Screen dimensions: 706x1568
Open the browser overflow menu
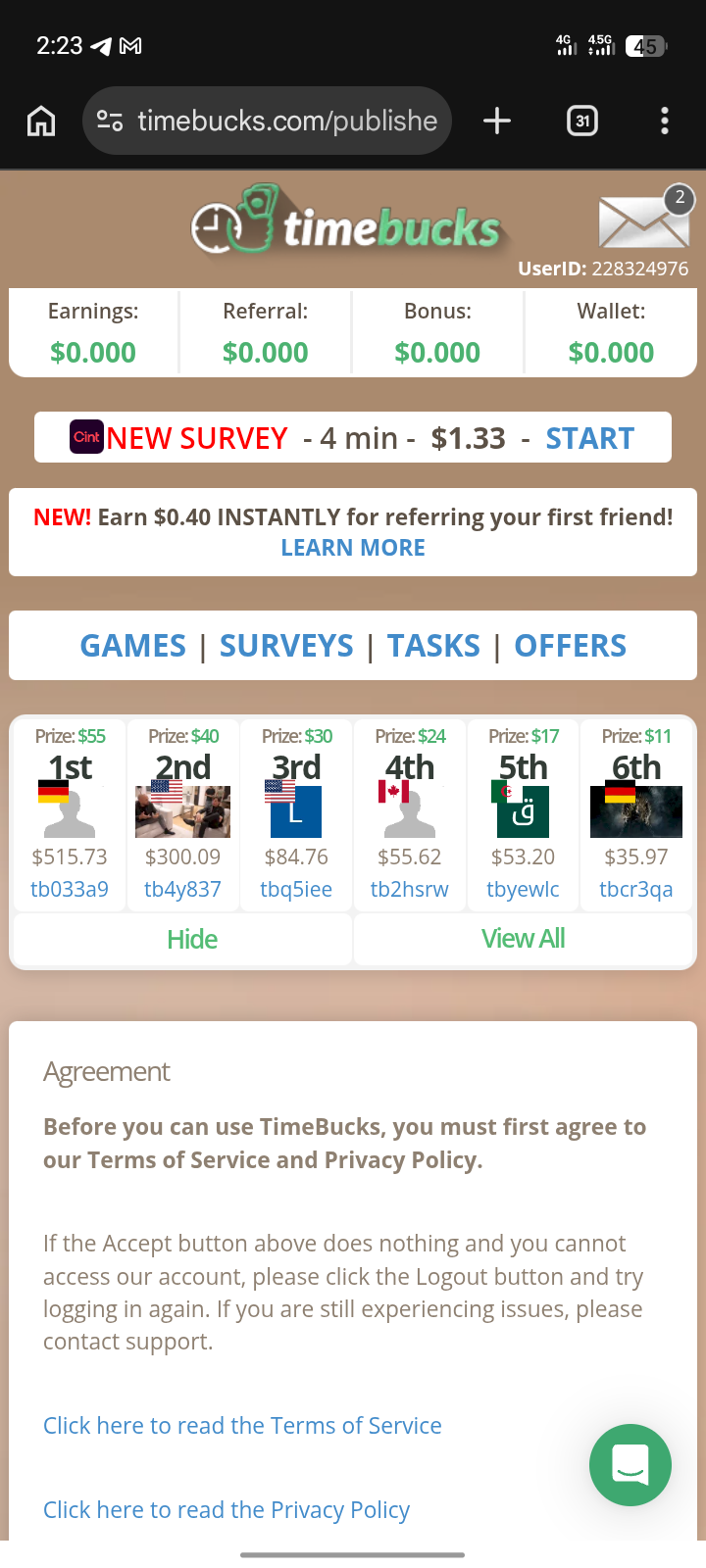[665, 121]
